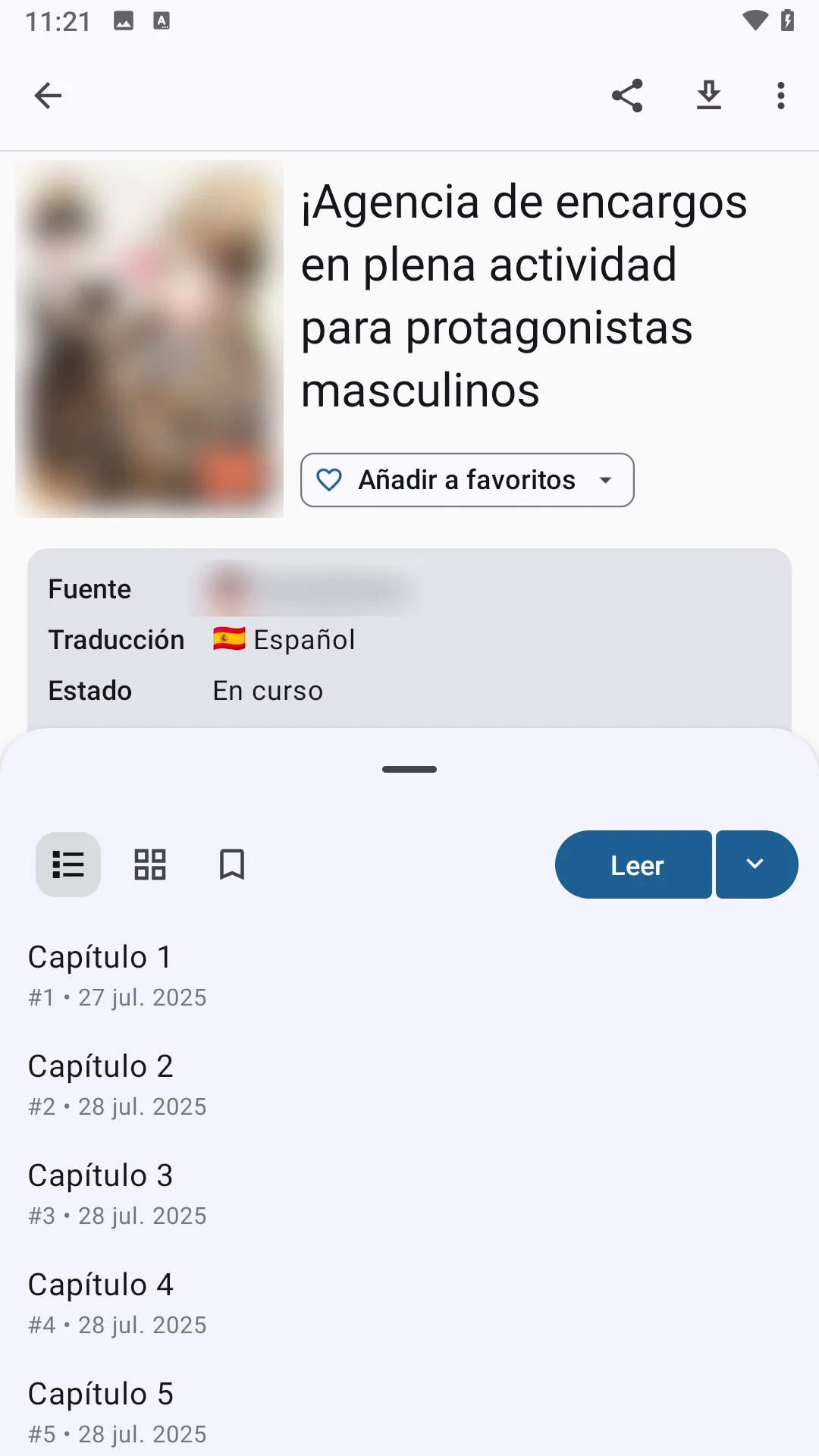This screenshot has height=1456, width=819.
Task: Go back with the back arrow
Action: click(48, 95)
